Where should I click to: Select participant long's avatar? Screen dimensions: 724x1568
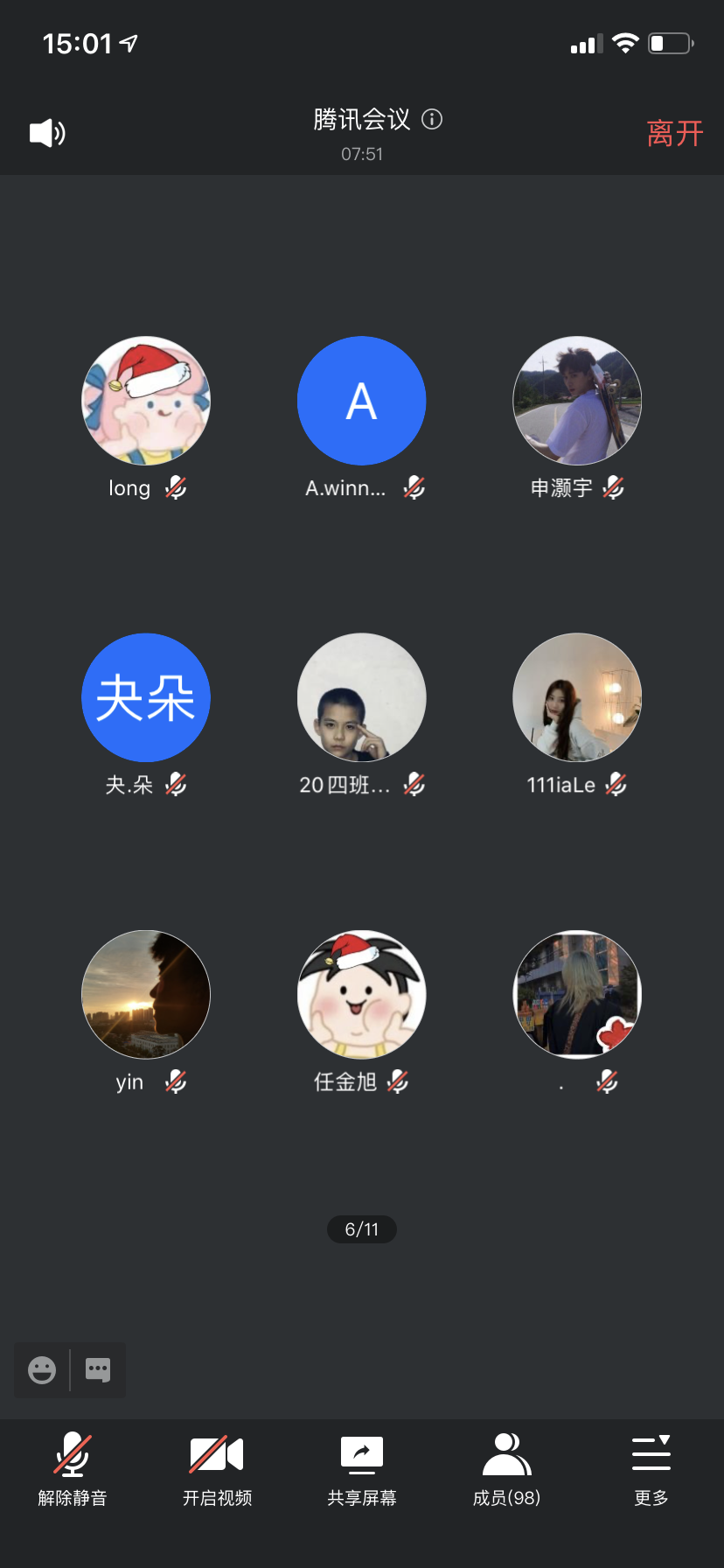click(146, 401)
